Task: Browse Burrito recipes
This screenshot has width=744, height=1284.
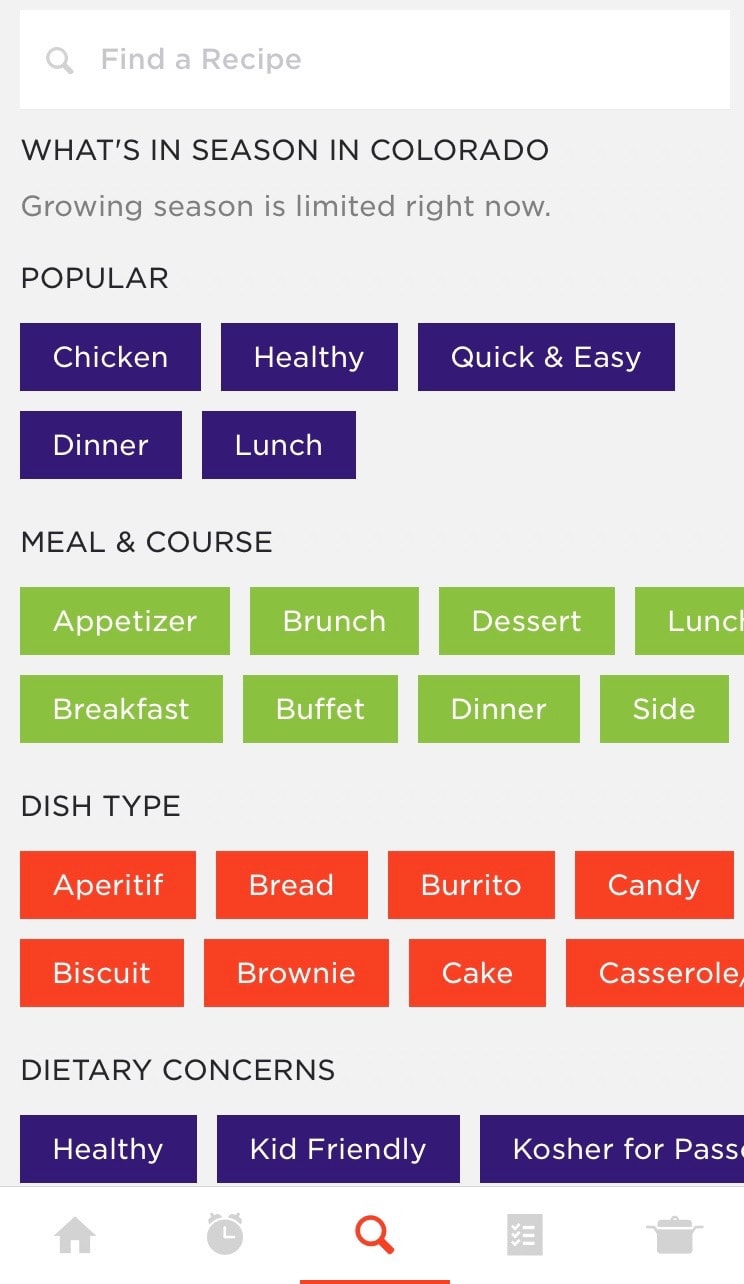Action: tap(471, 885)
